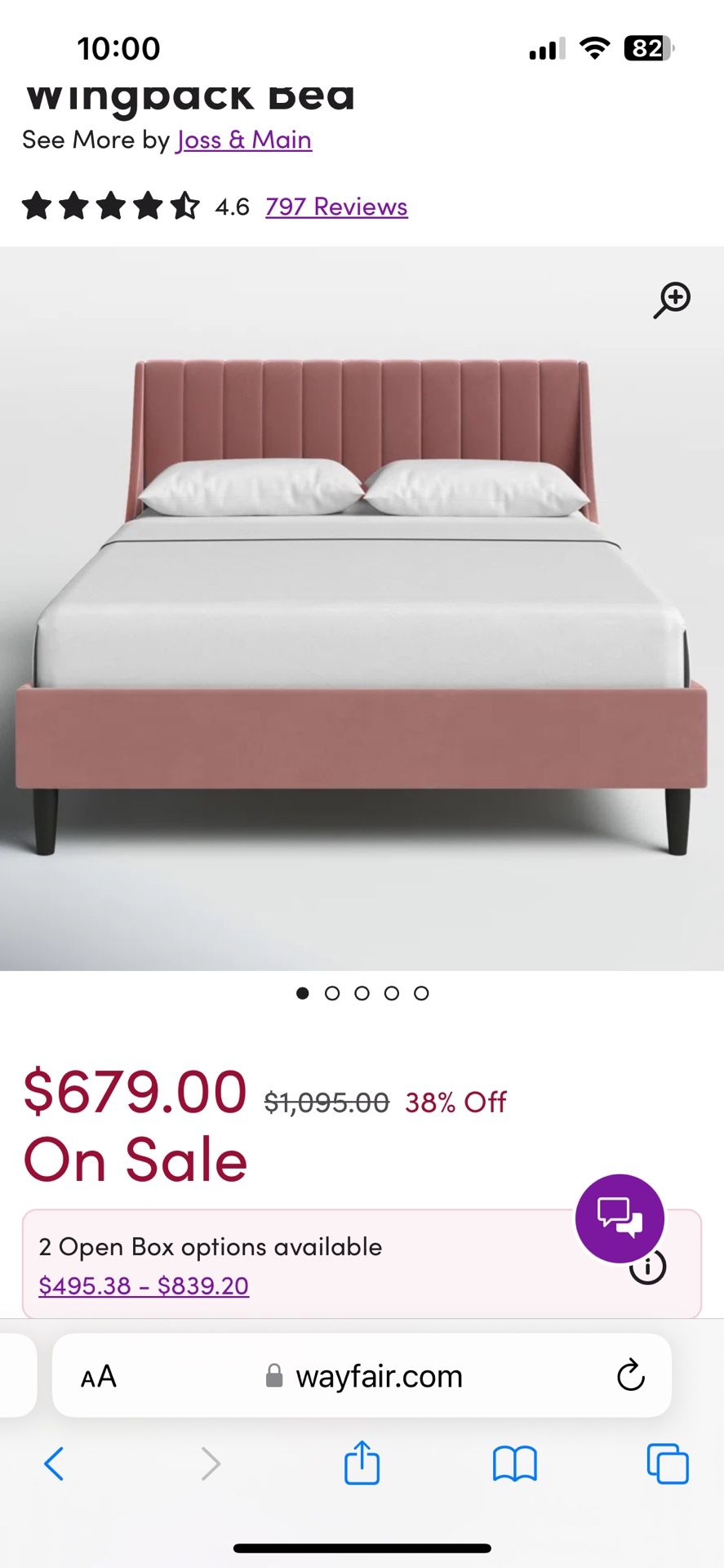724x1568 pixels.
Task: Open Safari bookmarks icon
Action: point(514,1463)
